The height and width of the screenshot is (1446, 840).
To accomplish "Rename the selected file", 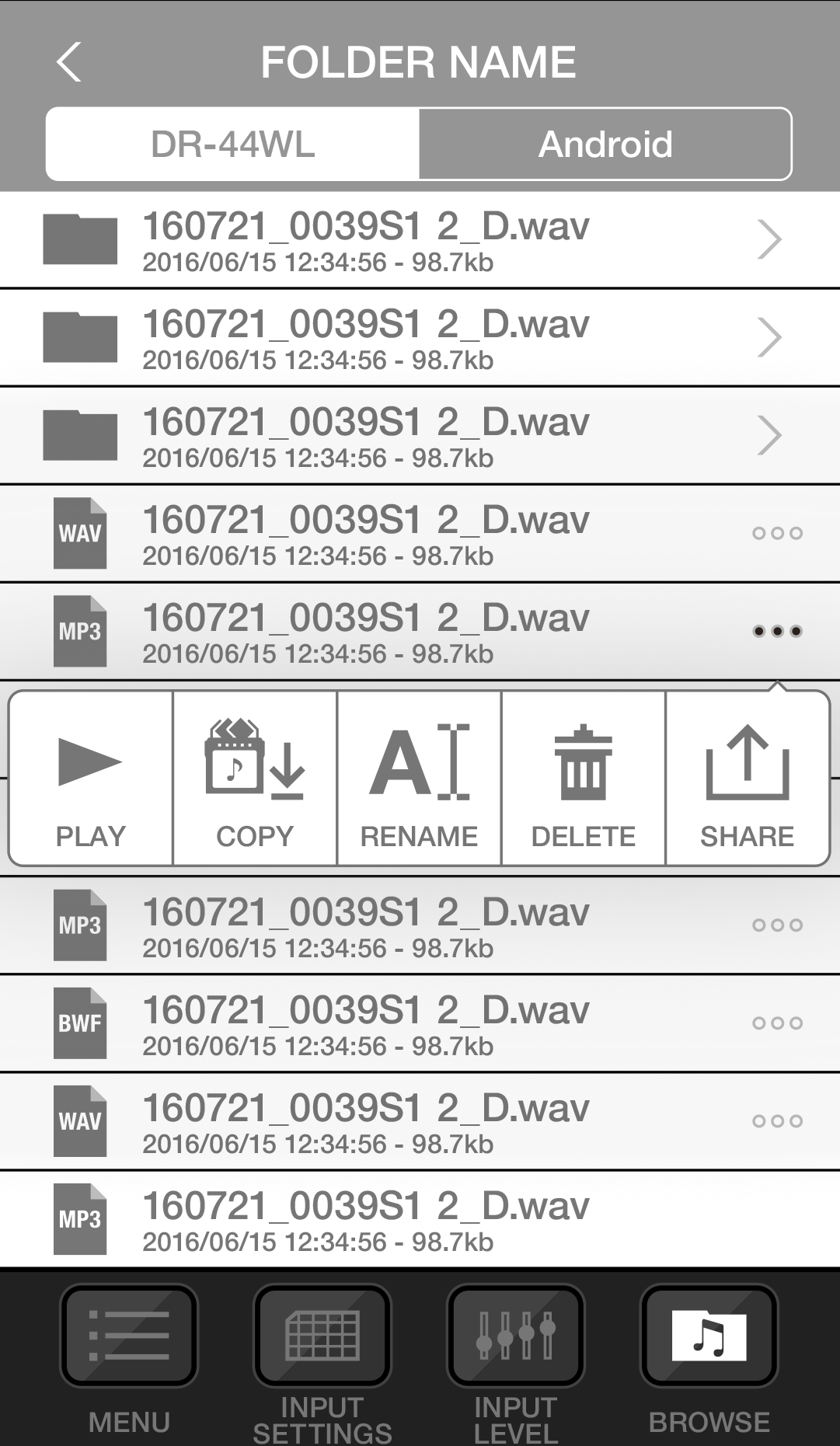I will click(x=419, y=779).
